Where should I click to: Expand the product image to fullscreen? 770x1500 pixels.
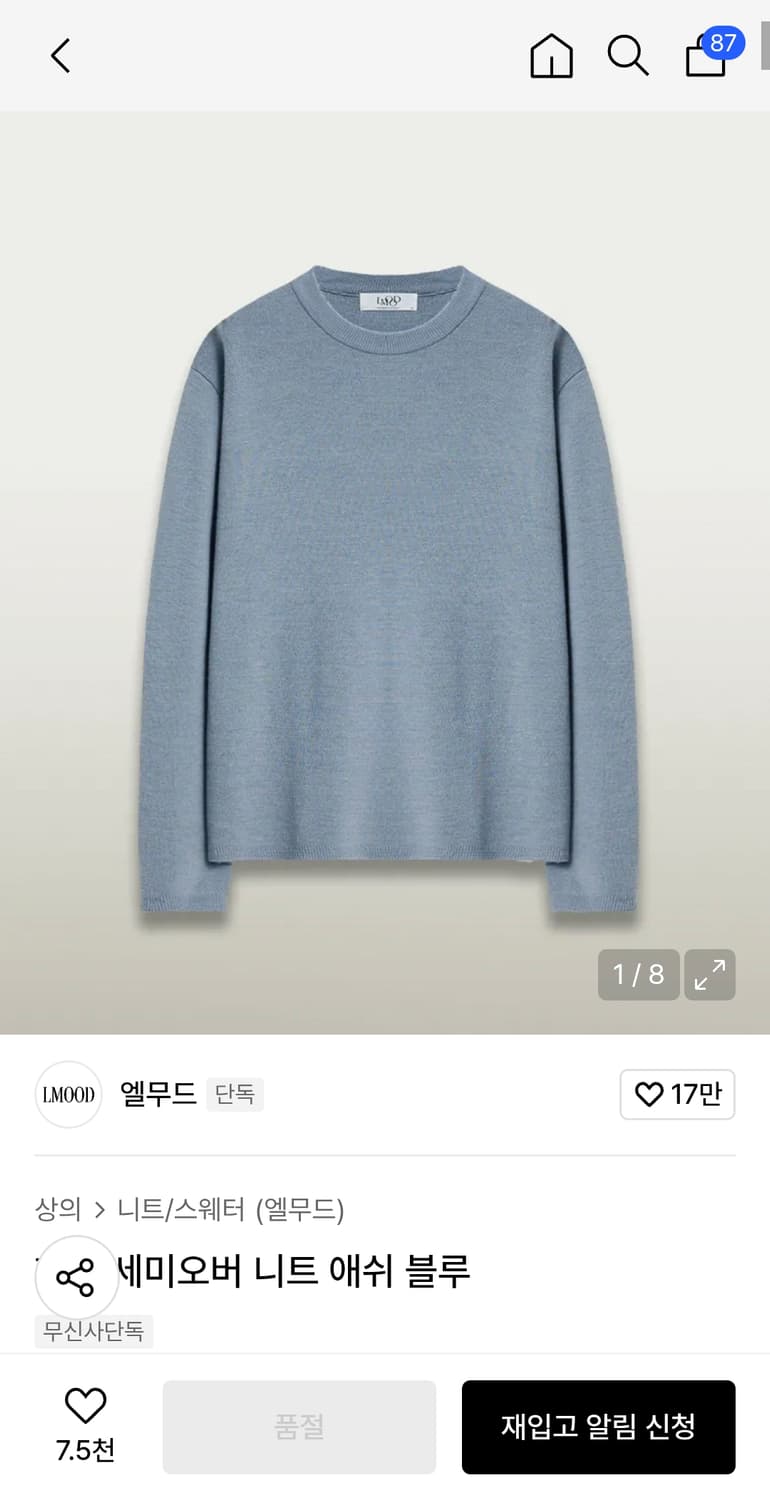pos(710,974)
